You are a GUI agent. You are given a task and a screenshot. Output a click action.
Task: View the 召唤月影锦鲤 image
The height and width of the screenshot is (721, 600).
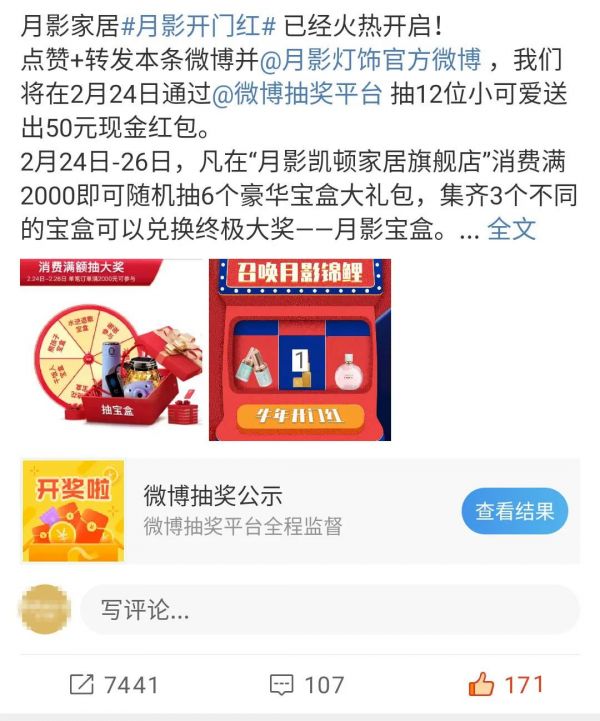[300, 349]
